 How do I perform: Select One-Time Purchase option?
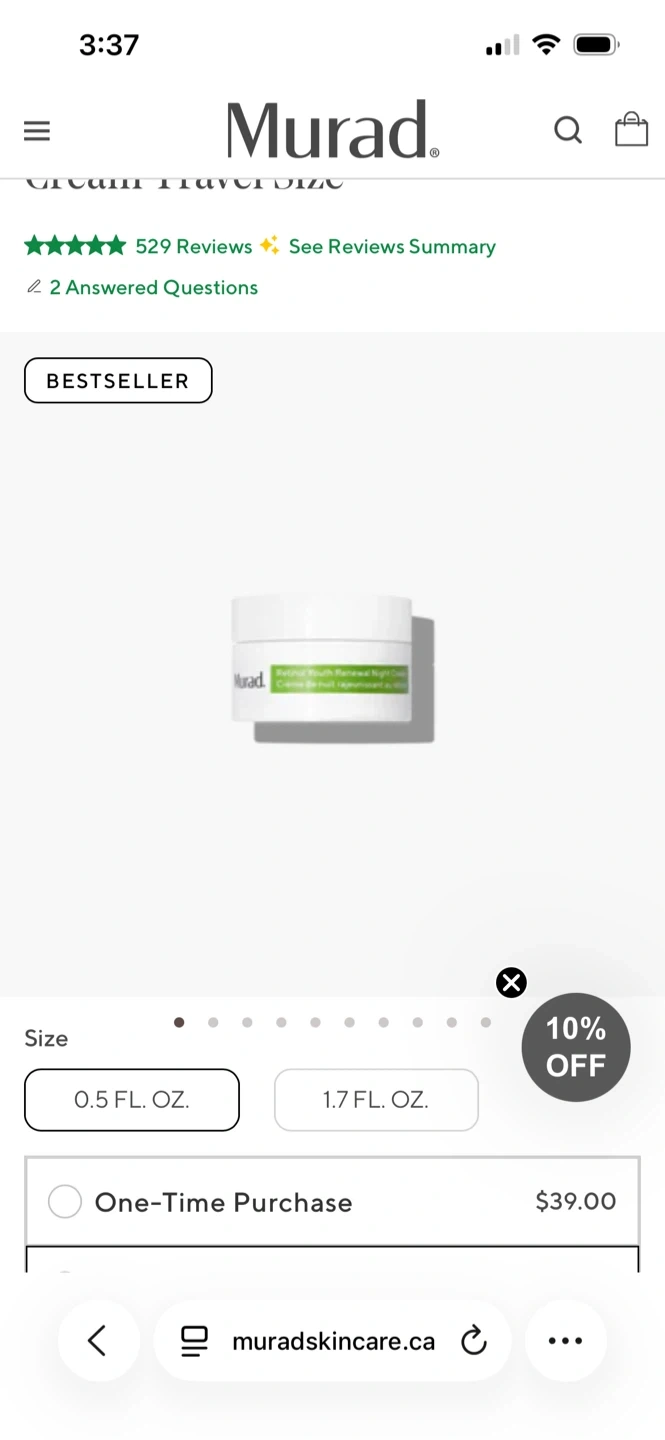pyautogui.click(x=65, y=1201)
